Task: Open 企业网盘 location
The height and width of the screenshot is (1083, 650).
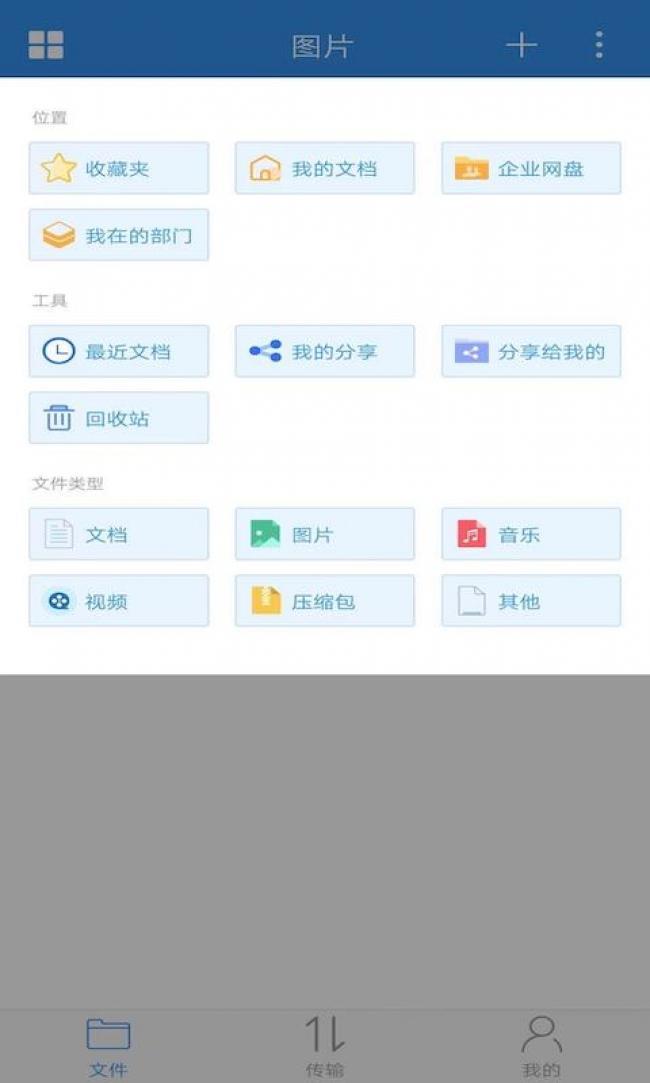Action: pyautogui.click(x=531, y=168)
